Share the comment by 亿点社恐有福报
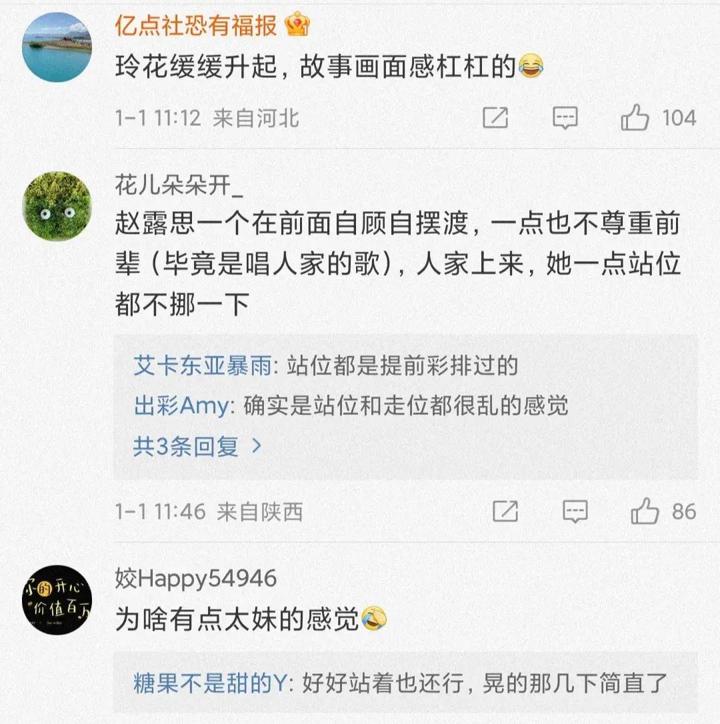The height and width of the screenshot is (724, 720). [495, 118]
